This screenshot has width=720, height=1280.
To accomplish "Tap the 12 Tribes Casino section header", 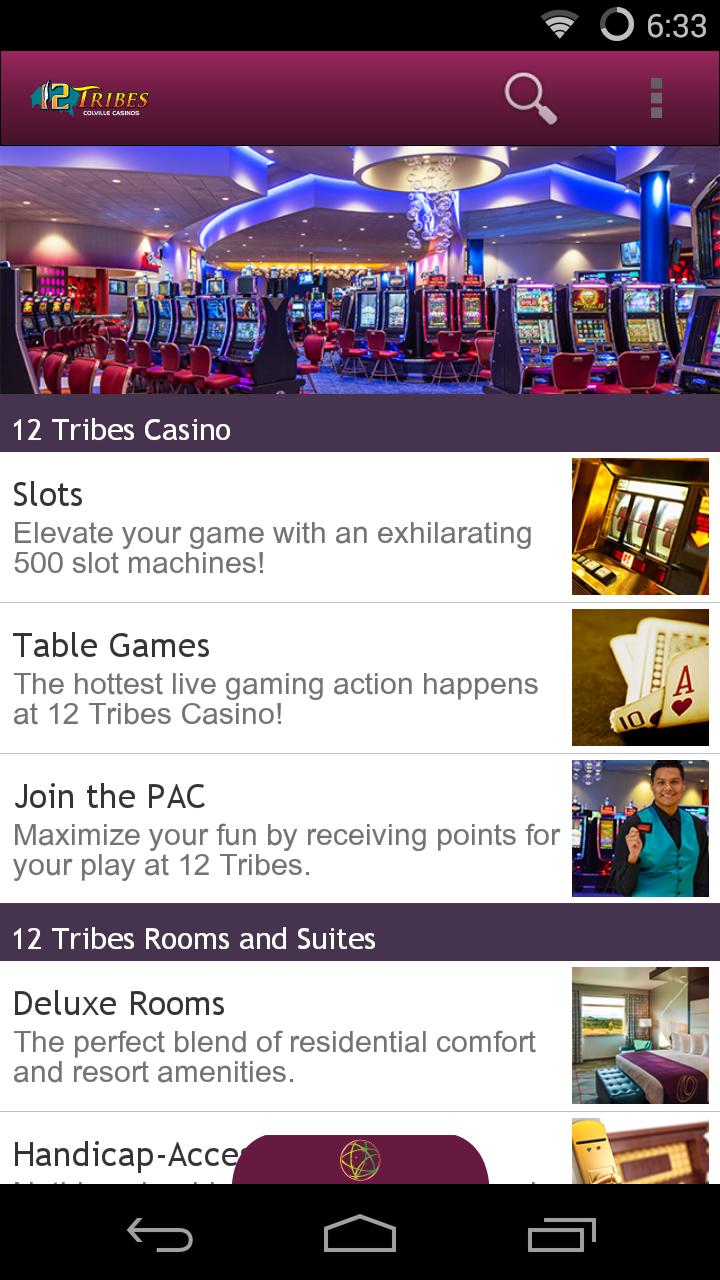I will coord(120,430).
